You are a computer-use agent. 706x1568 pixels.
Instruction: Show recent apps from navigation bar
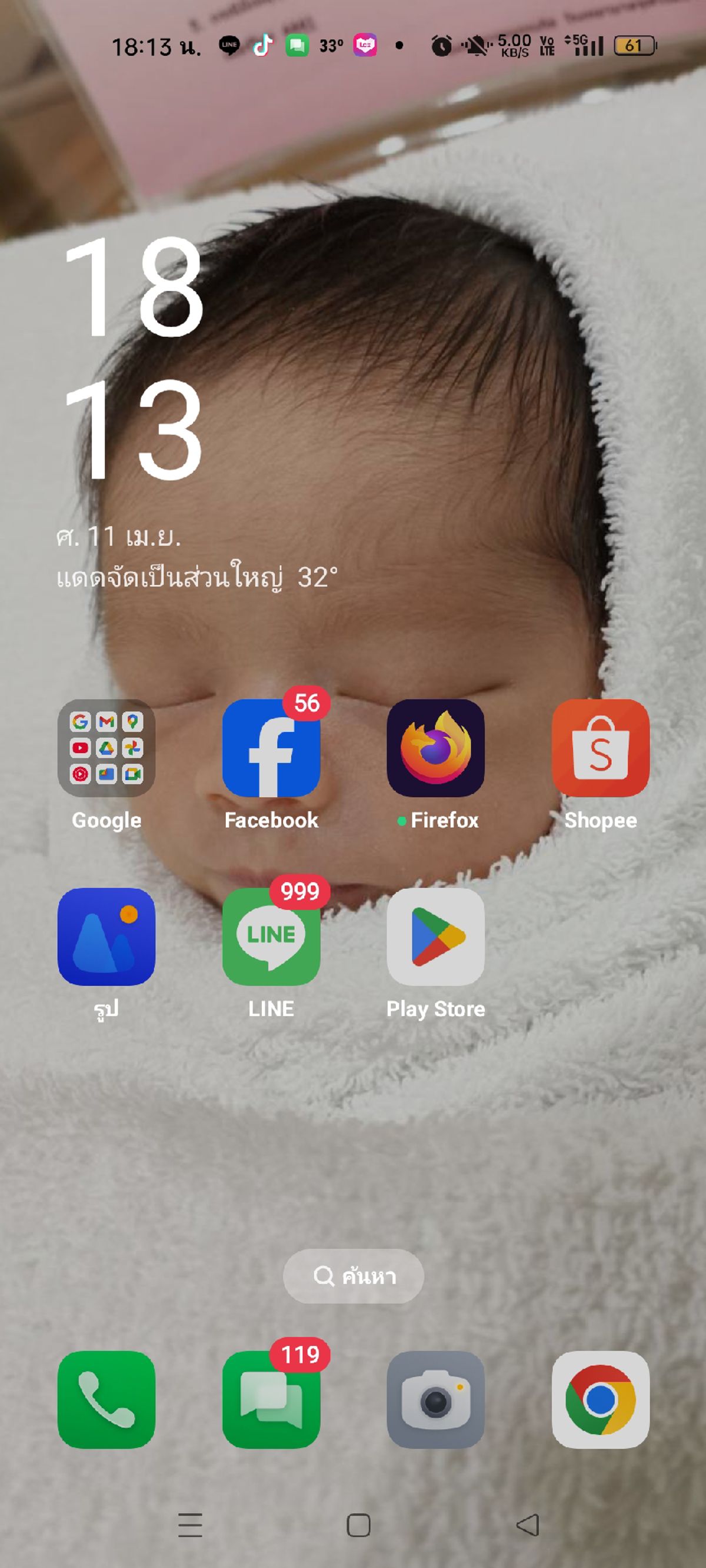(190, 1524)
